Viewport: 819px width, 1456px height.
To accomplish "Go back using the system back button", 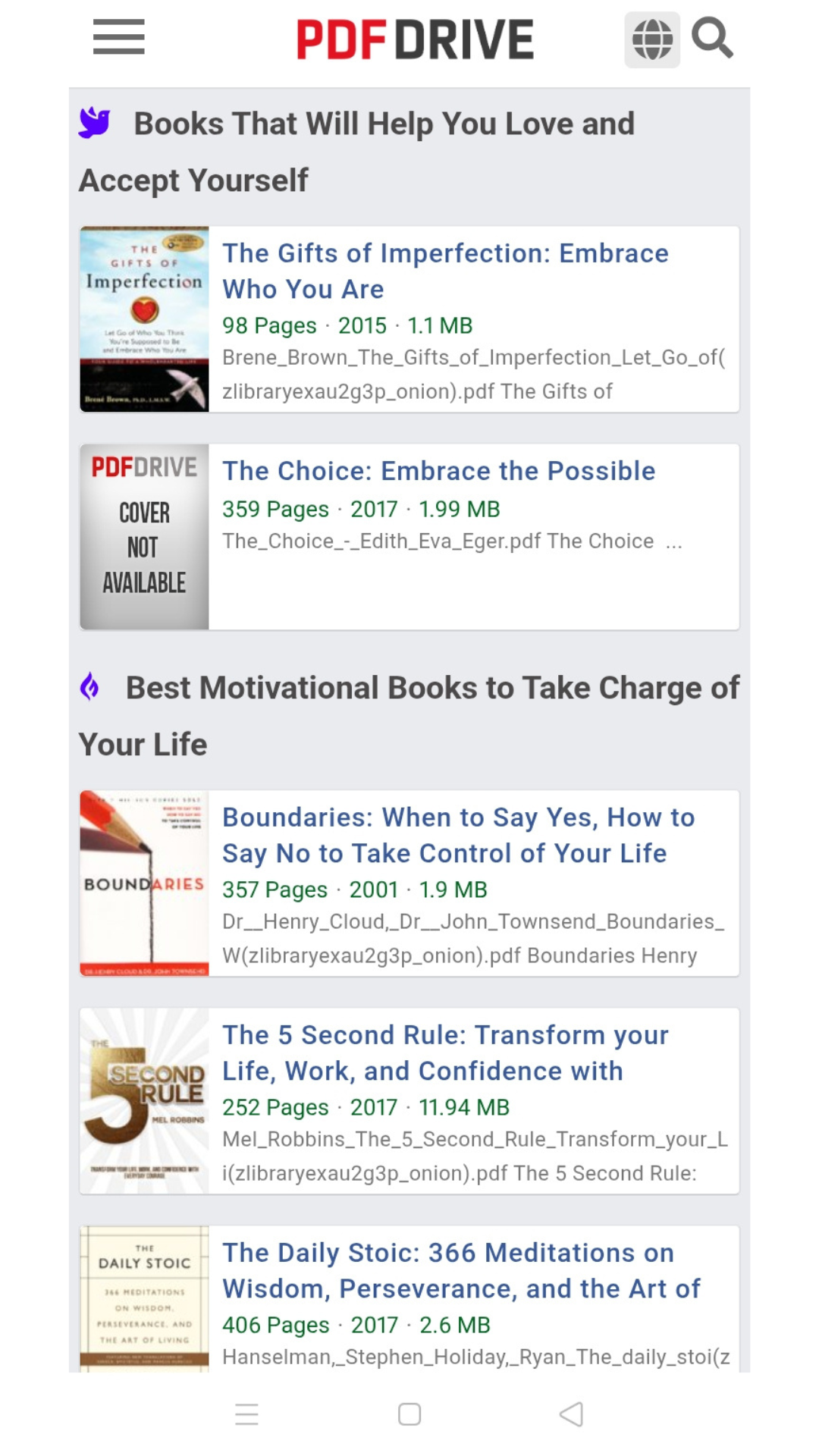I will click(571, 1414).
